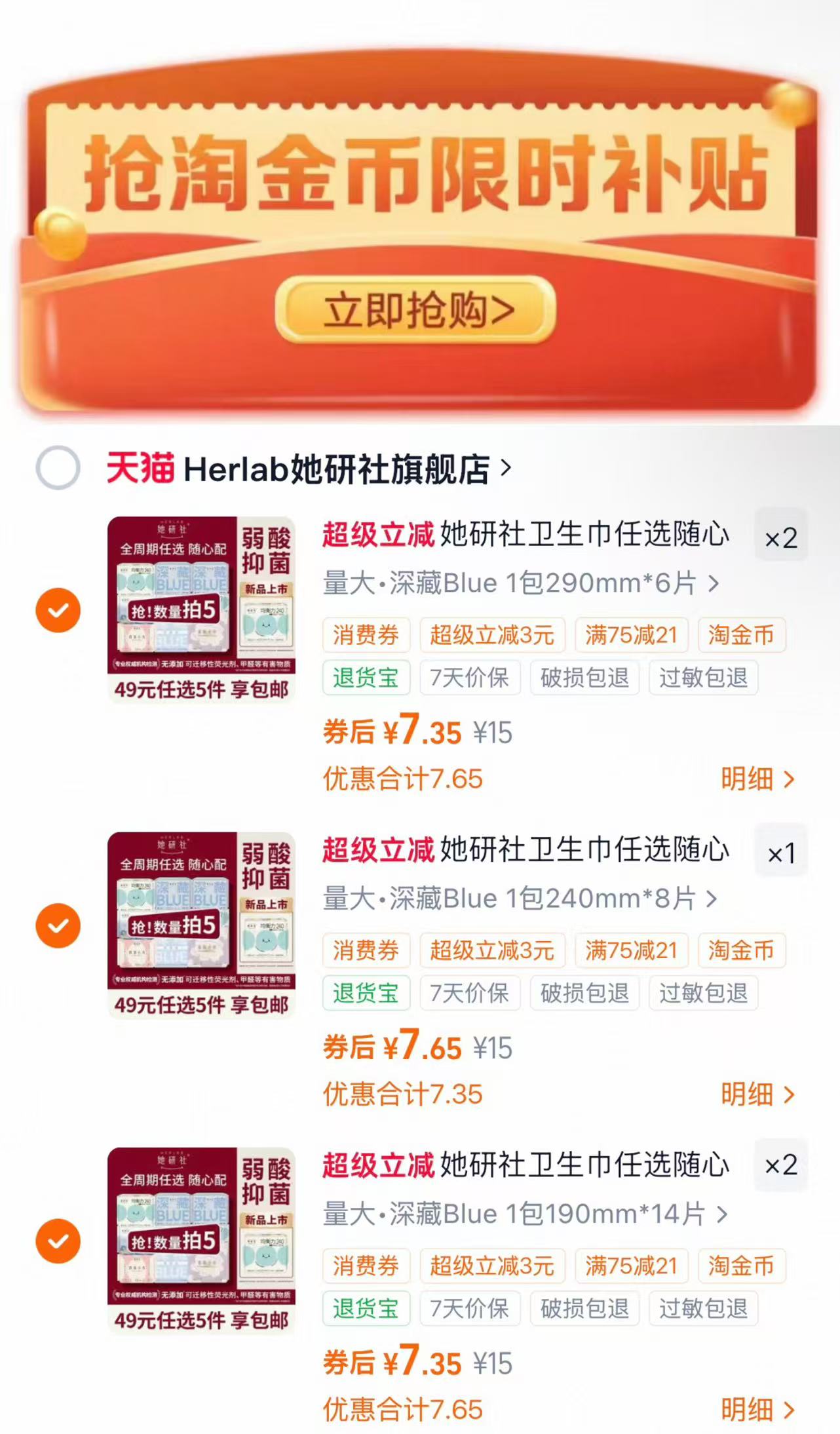Viewport: 840px width, 1434px height.
Task: Open product image of the 240mm*8片 item
Action: pyautogui.click(x=201, y=925)
